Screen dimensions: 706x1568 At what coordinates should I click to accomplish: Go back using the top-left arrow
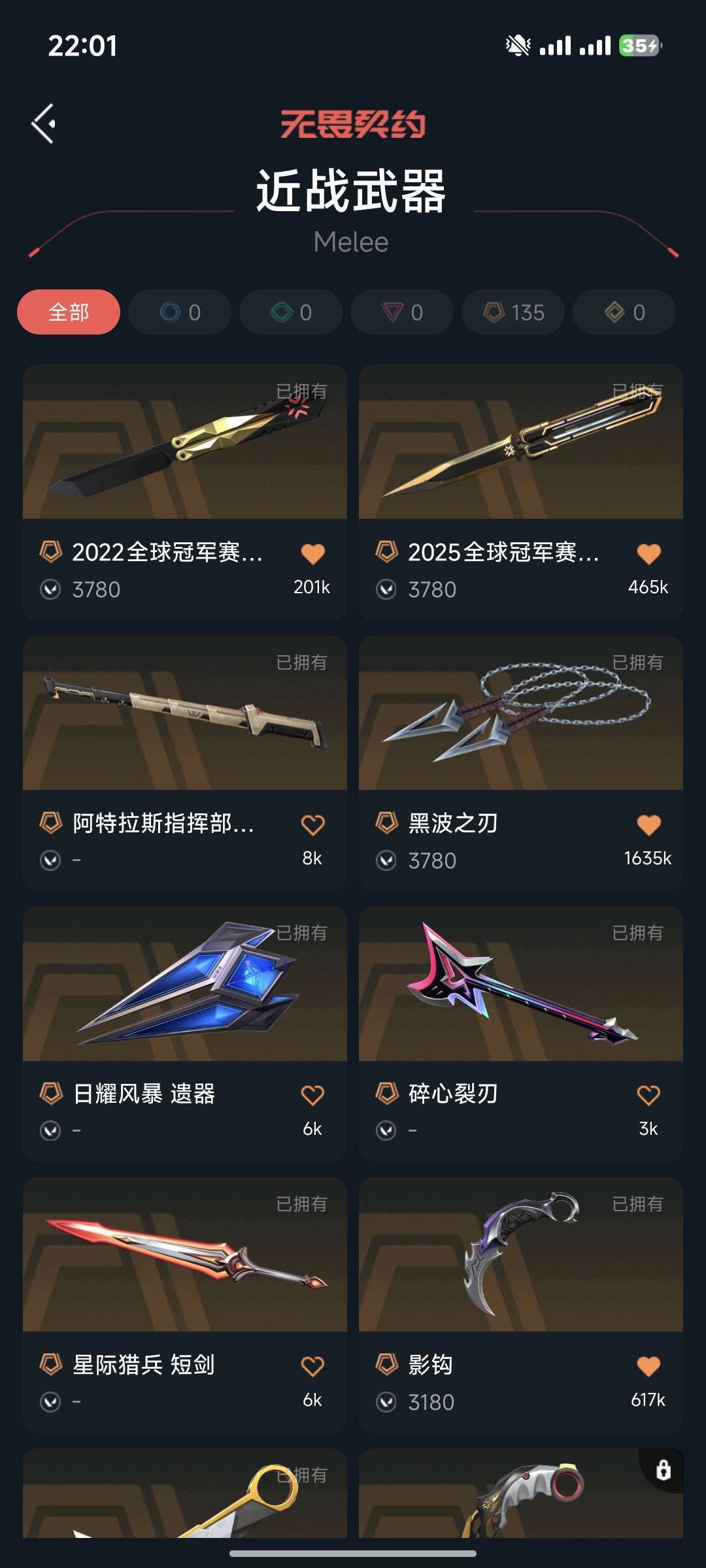click(44, 123)
